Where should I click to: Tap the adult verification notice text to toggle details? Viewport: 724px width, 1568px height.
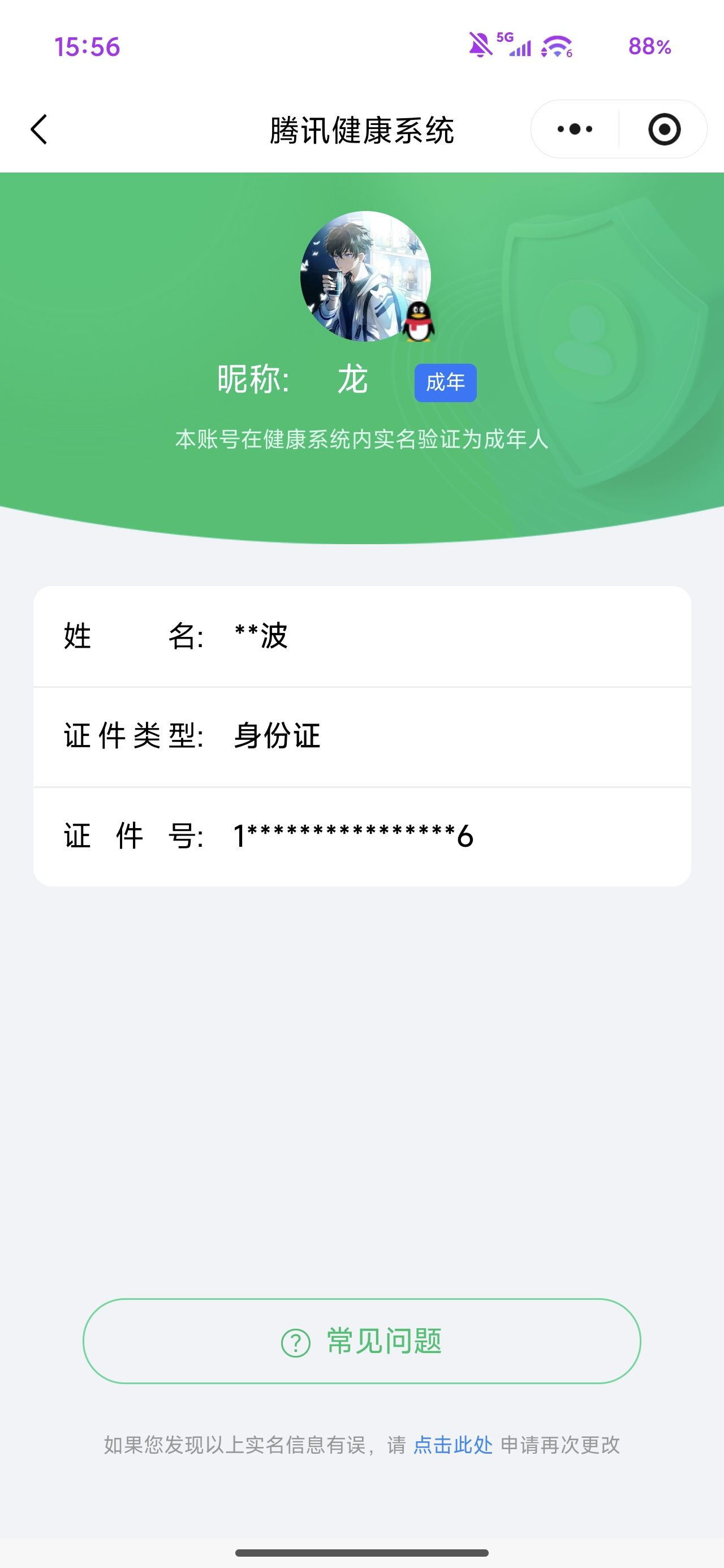click(x=361, y=438)
